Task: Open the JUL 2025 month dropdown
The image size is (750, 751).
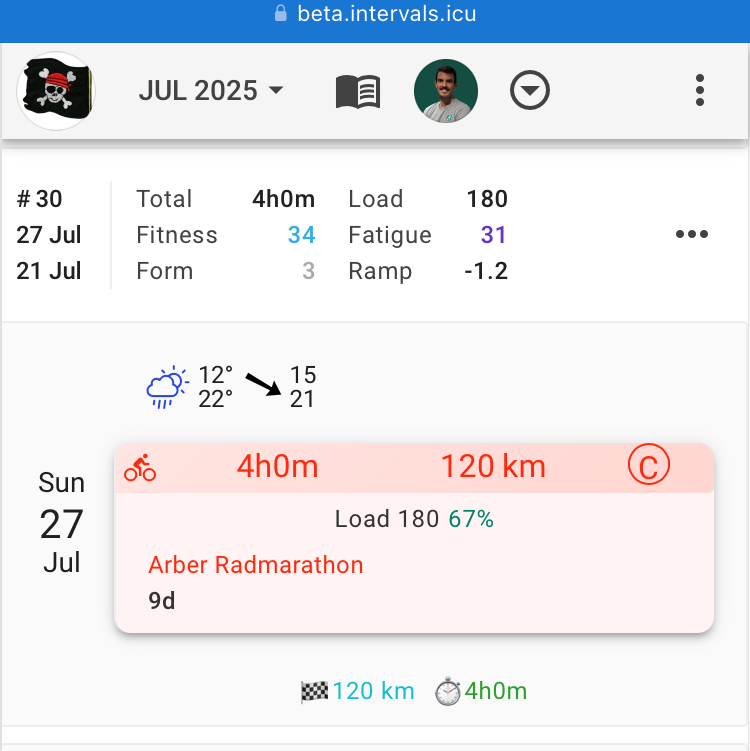Action: click(x=210, y=91)
